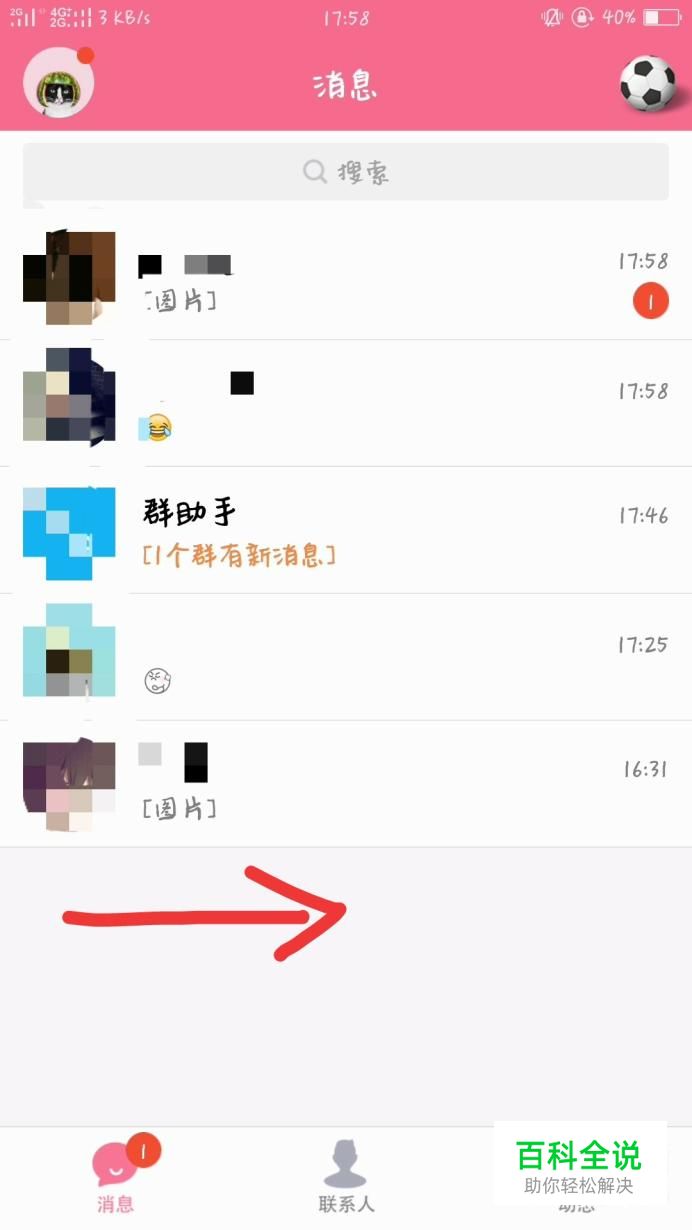Open the 17:58 chat showing laughing emoji
Viewport: 692px width, 1230px height.
[x=346, y=404]
